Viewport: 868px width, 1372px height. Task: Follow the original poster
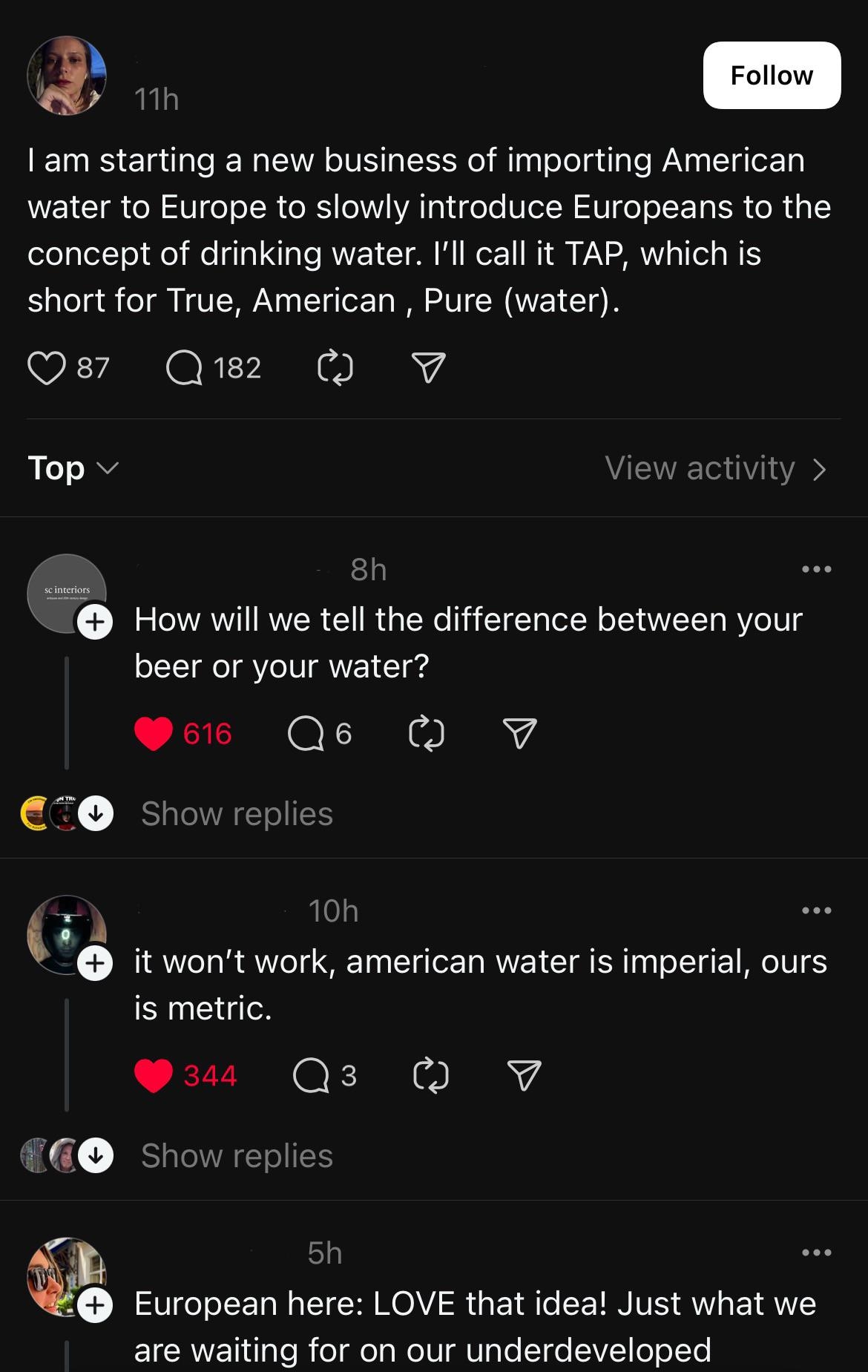click(x=772, y=74)
